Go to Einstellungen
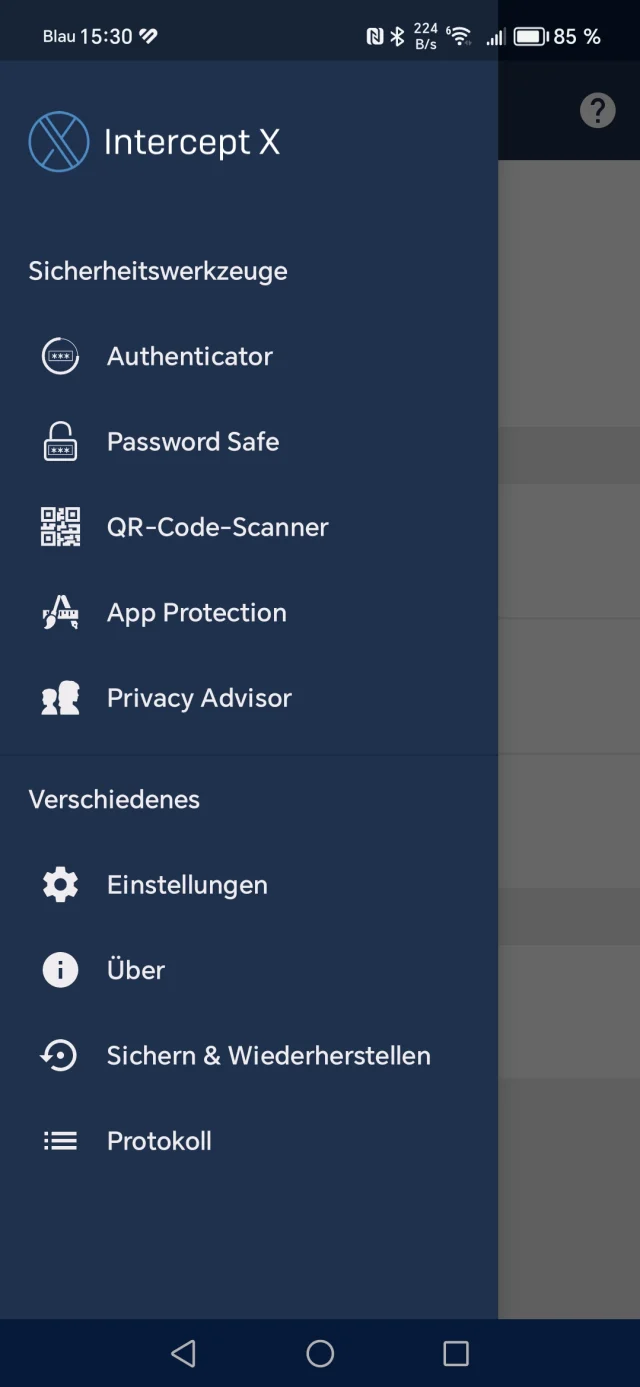This screenshot has height=1387, width=640. pyautogui.click(x=187, y=885)
